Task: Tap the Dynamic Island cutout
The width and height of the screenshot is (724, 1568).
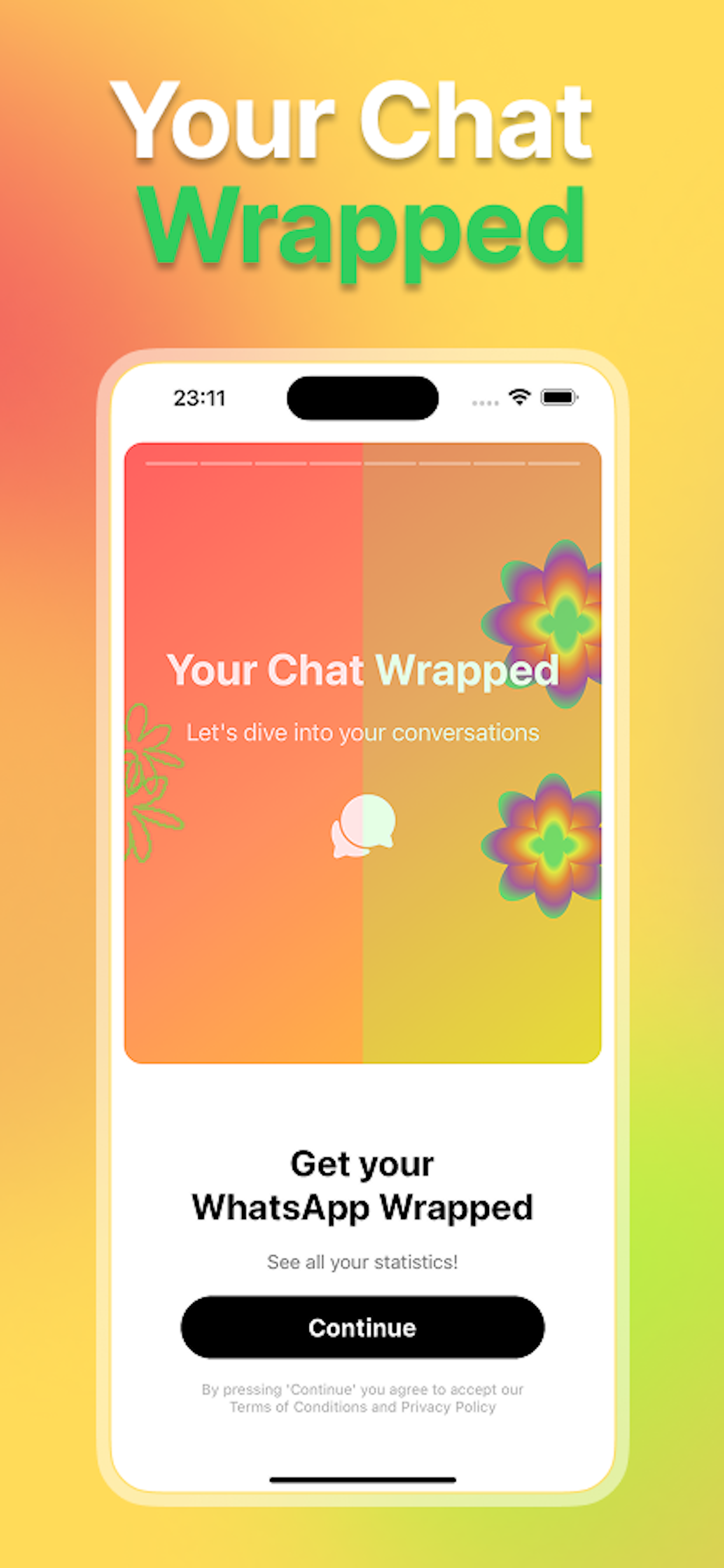Action: tap(362, 397)
